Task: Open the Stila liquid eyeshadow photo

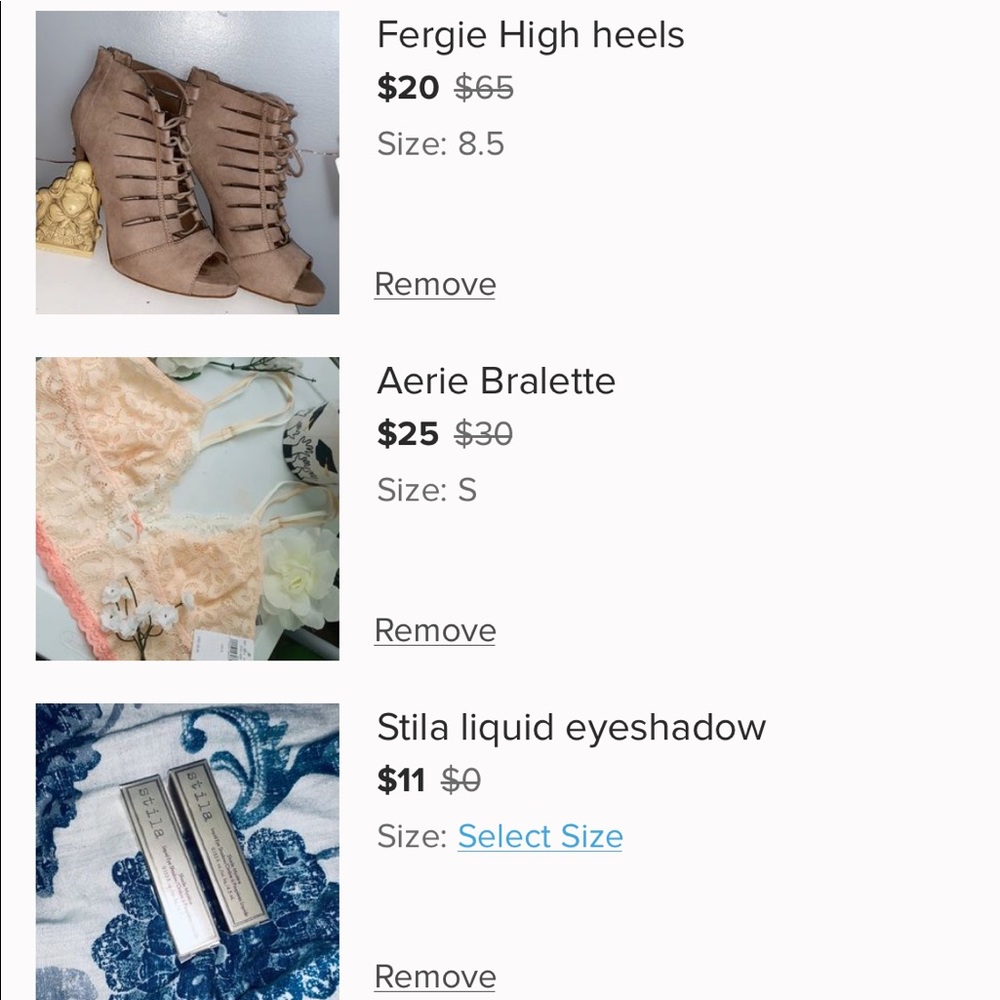Action: click(187, 850)
